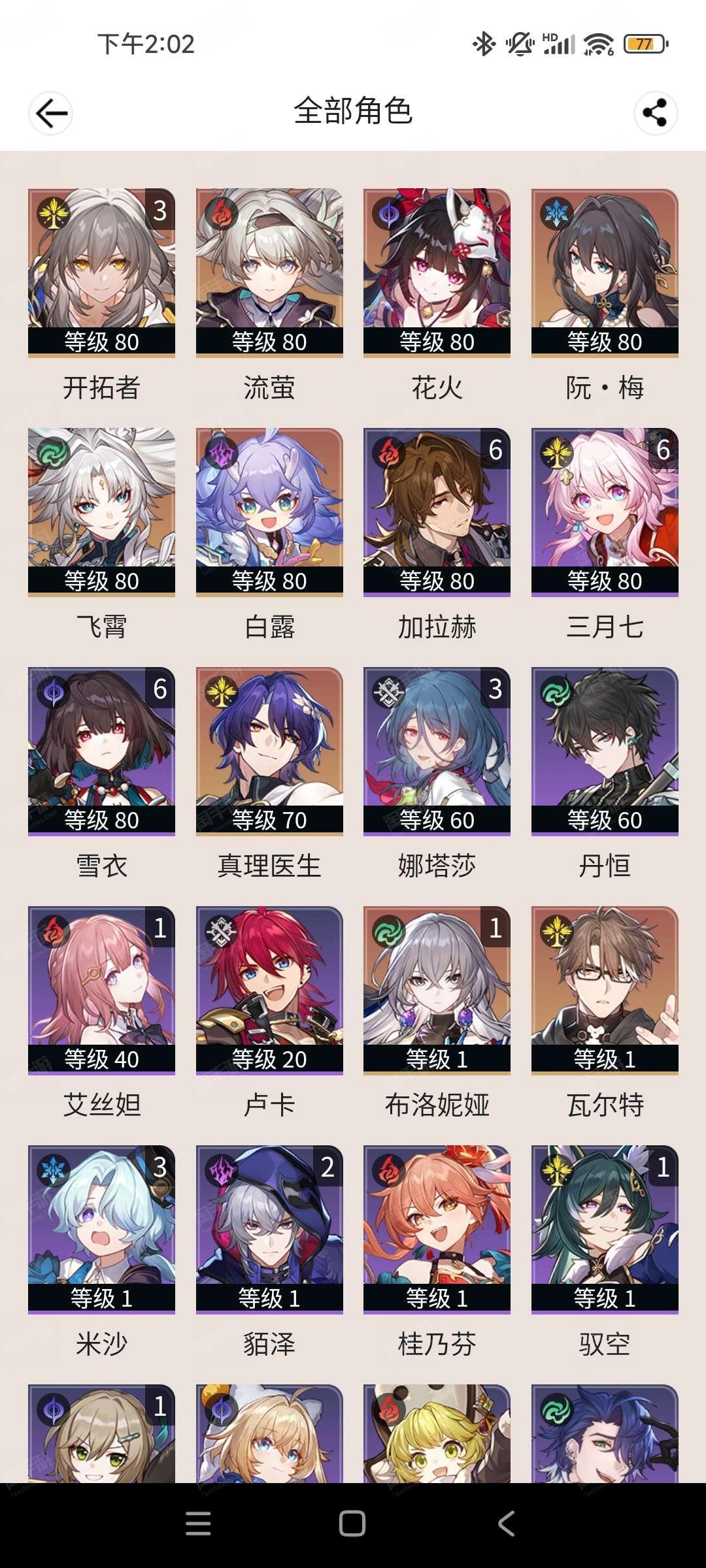View 娜塔莎 character details
Screen dimensions: 706x1568
tap(437, 751)
